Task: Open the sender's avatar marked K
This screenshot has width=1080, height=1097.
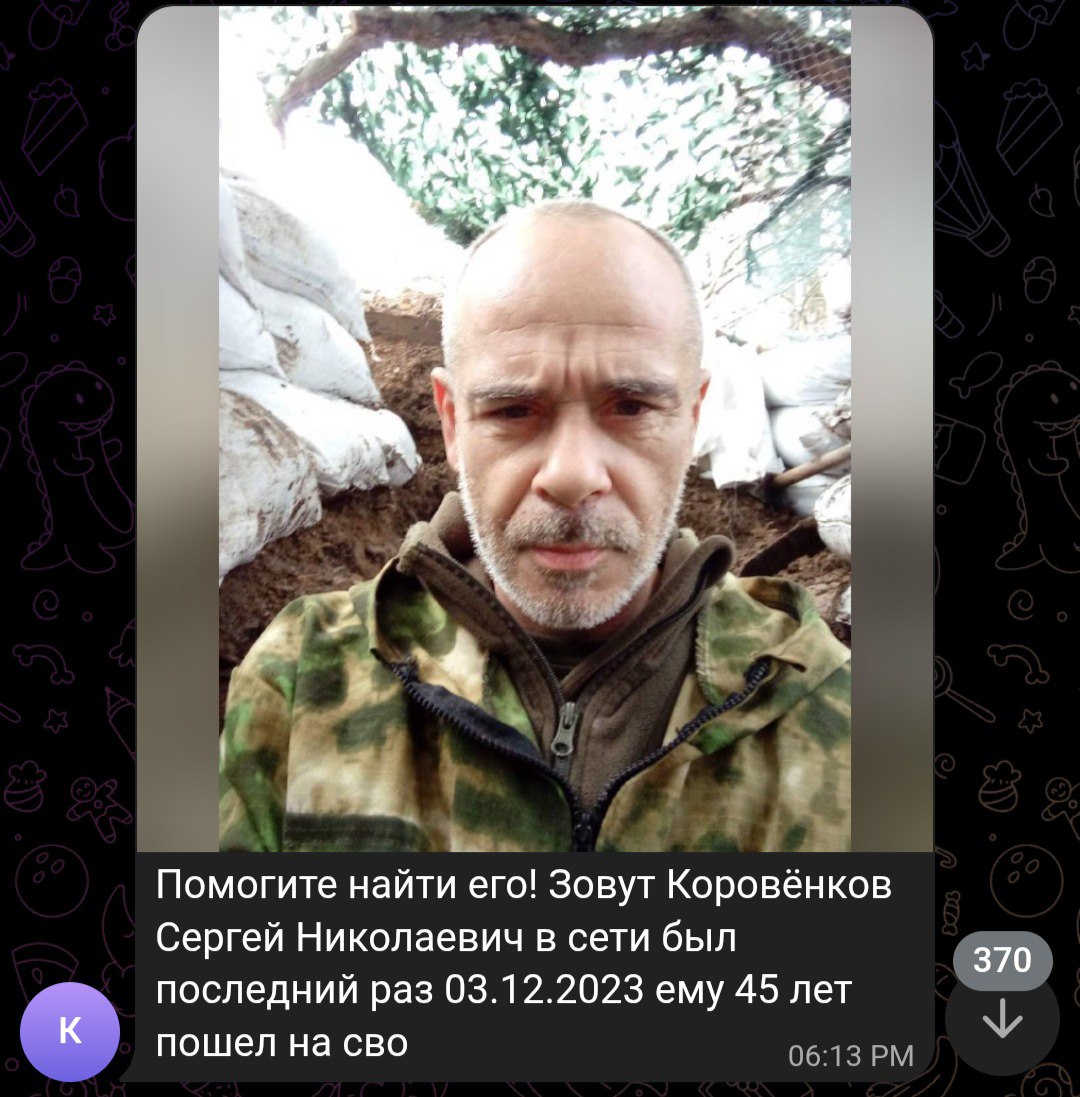Action: tap(70, 1031)
